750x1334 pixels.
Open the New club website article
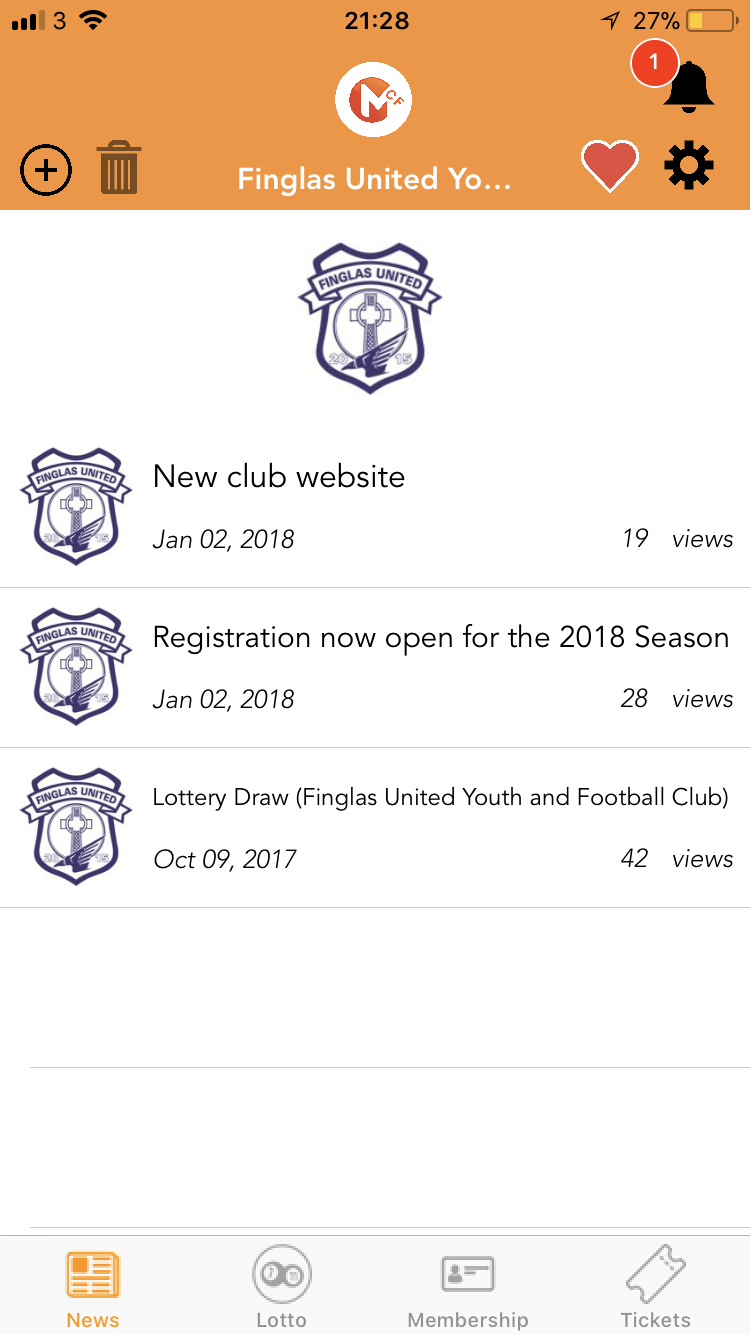[x=375, y=507]
